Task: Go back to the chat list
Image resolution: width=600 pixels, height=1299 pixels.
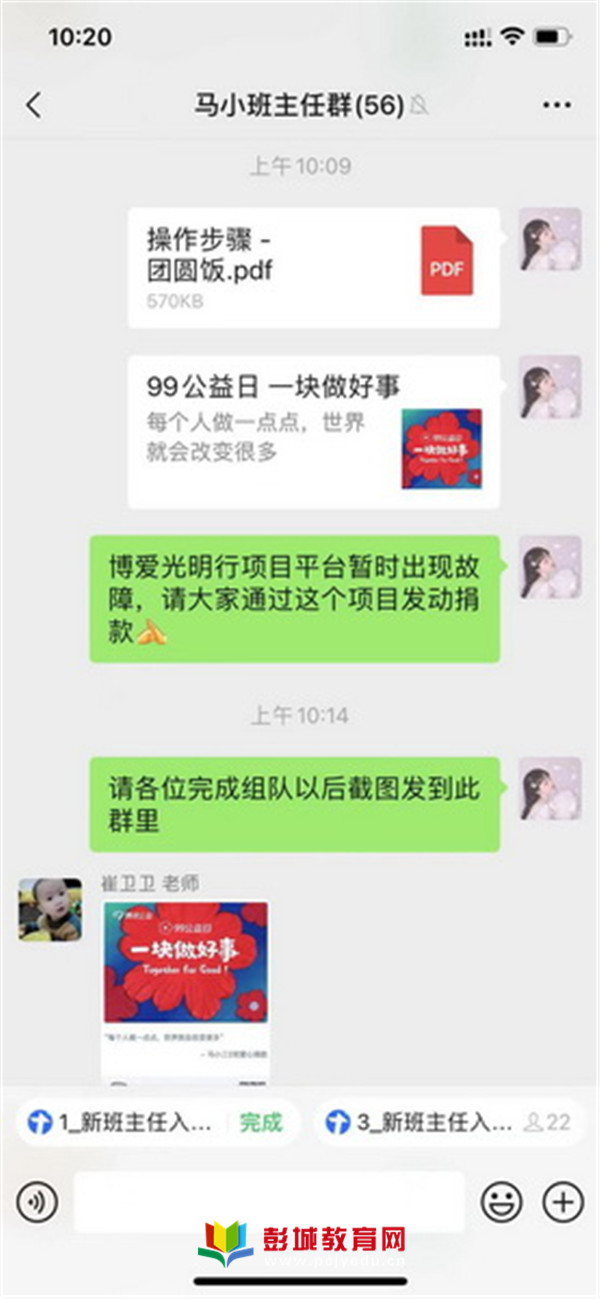Action: pyautogui.click(x=34, y=105)
